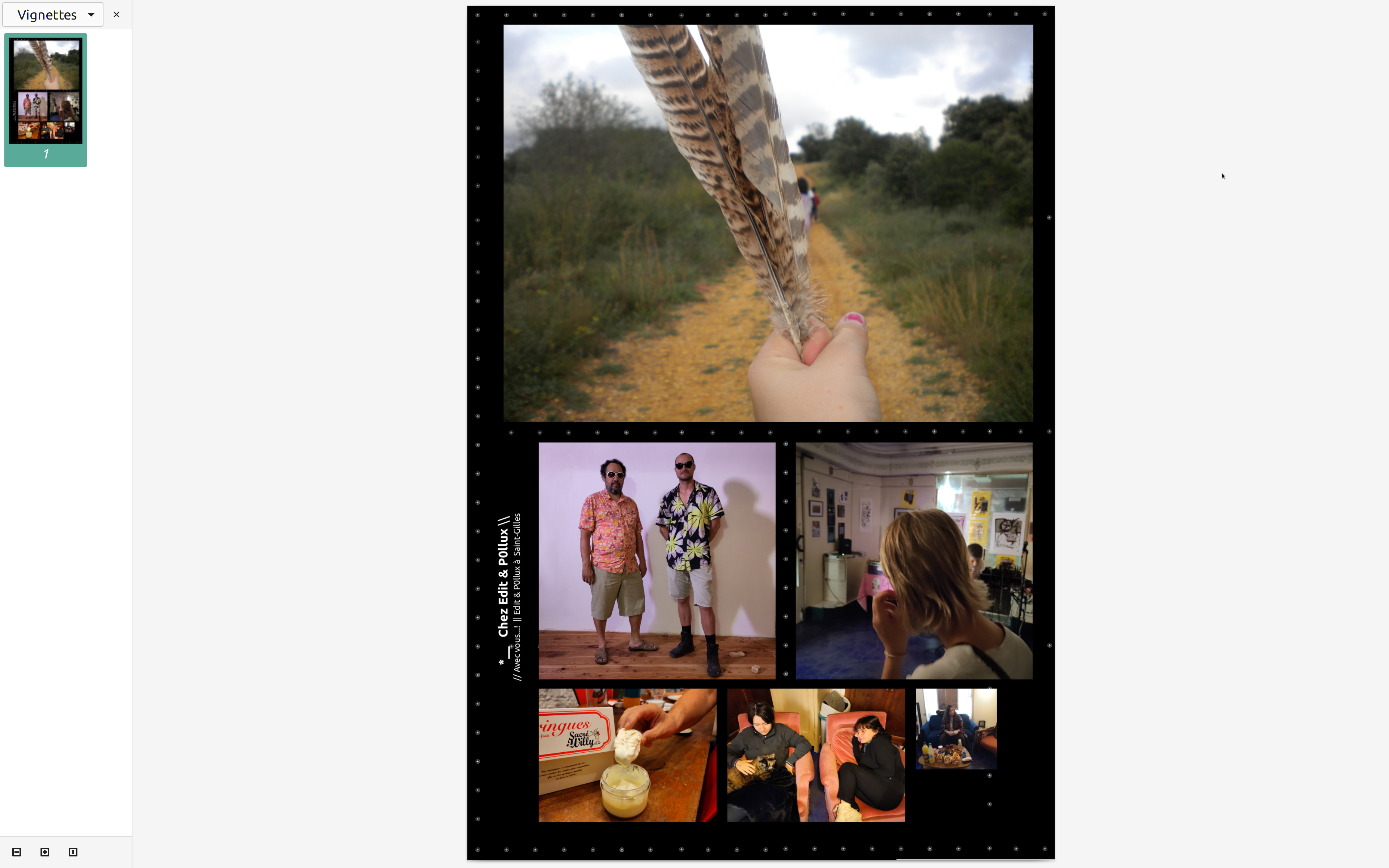Open the Vignettes sidebar dropdown
Image resolution: width=1389 pixels, height=868 pixels.
coord(53,15)
